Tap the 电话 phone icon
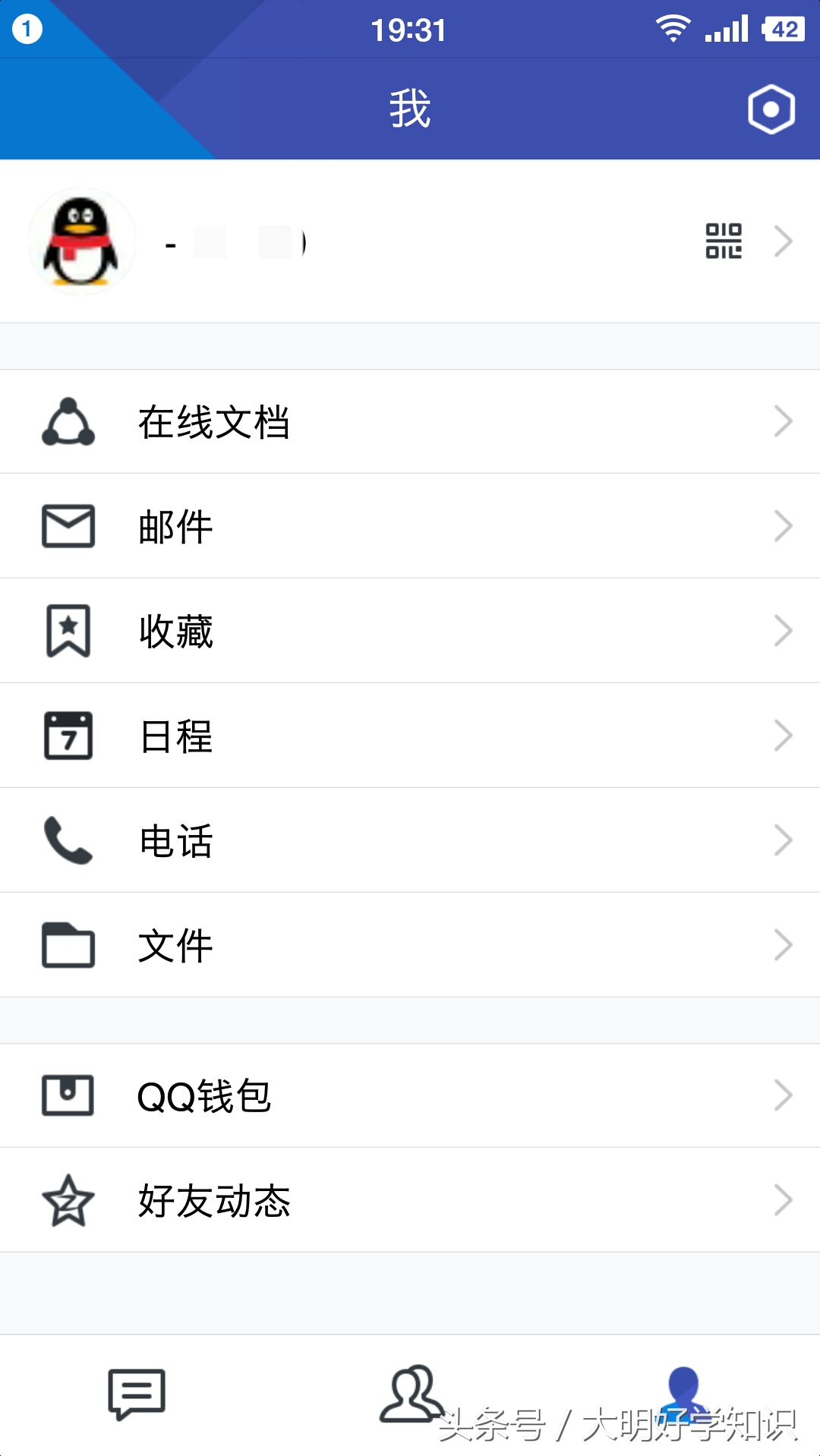 point(68,840)
